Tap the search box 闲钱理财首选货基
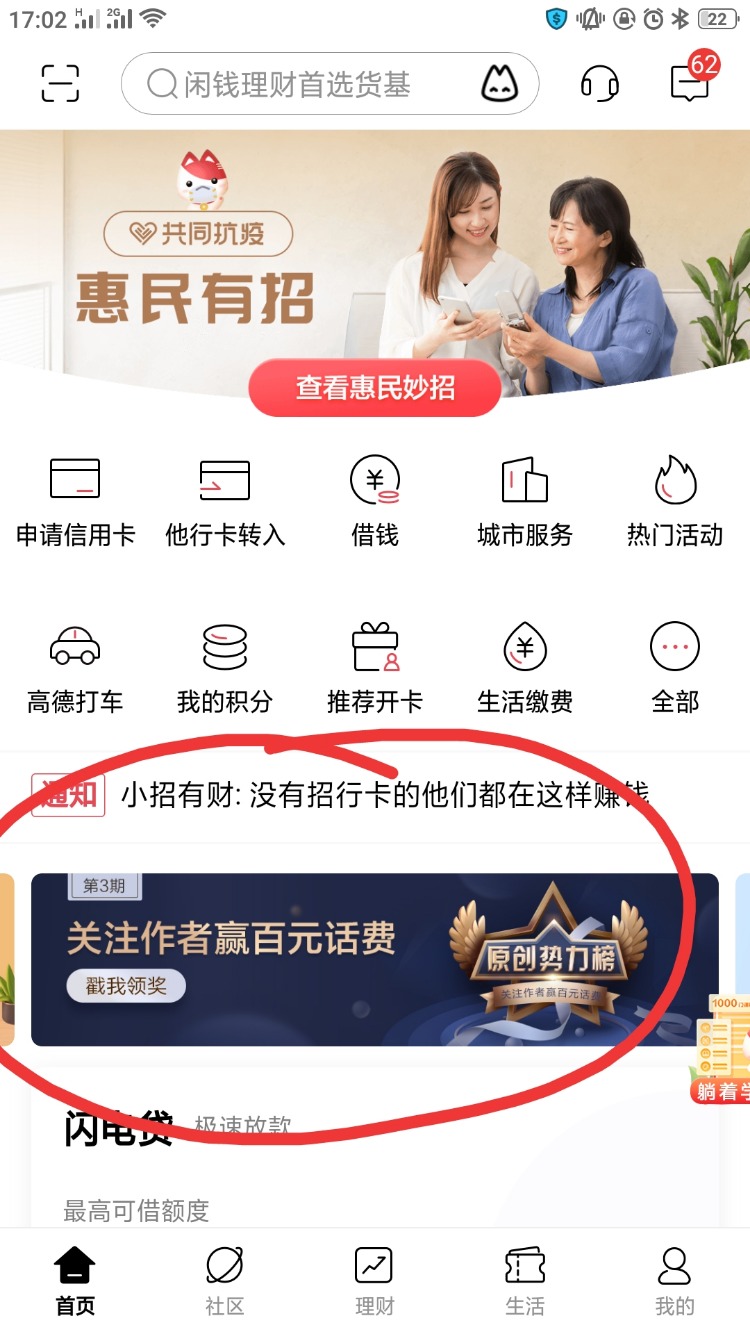This screenshot has width=750, height=1334. pyautogui.click(x=300, y=84)
